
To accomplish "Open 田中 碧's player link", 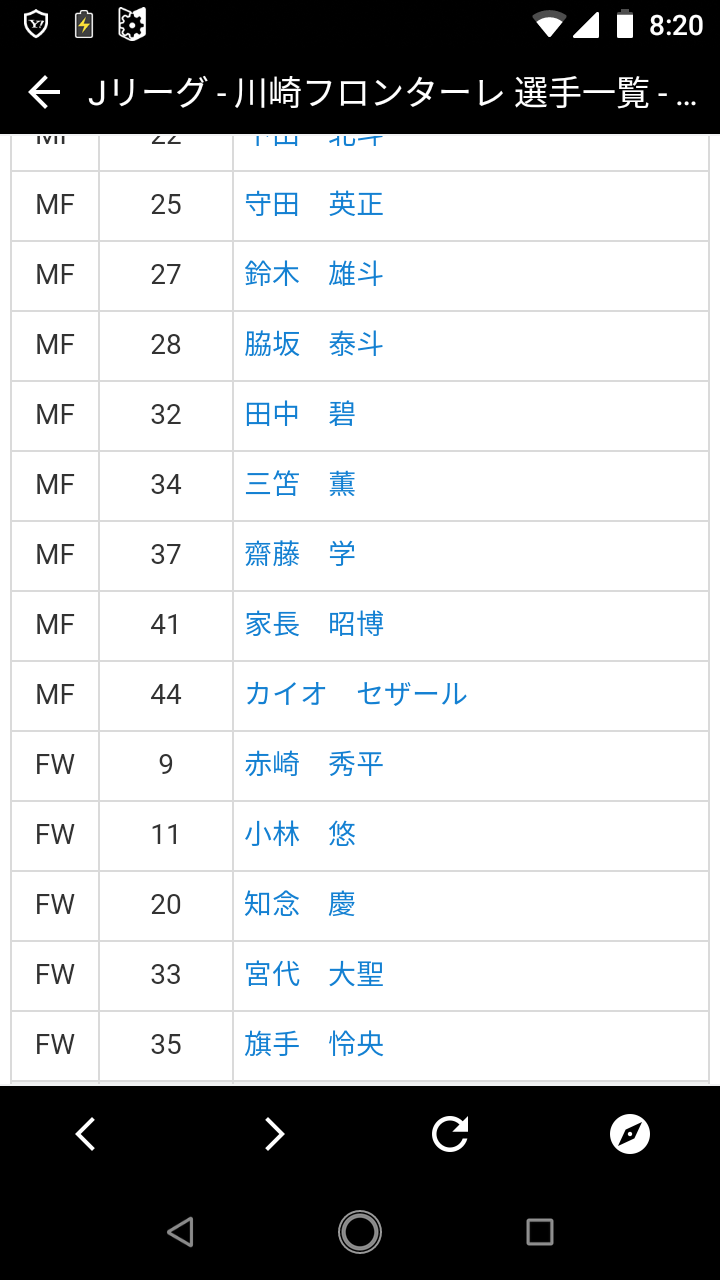I will point(300,415).
